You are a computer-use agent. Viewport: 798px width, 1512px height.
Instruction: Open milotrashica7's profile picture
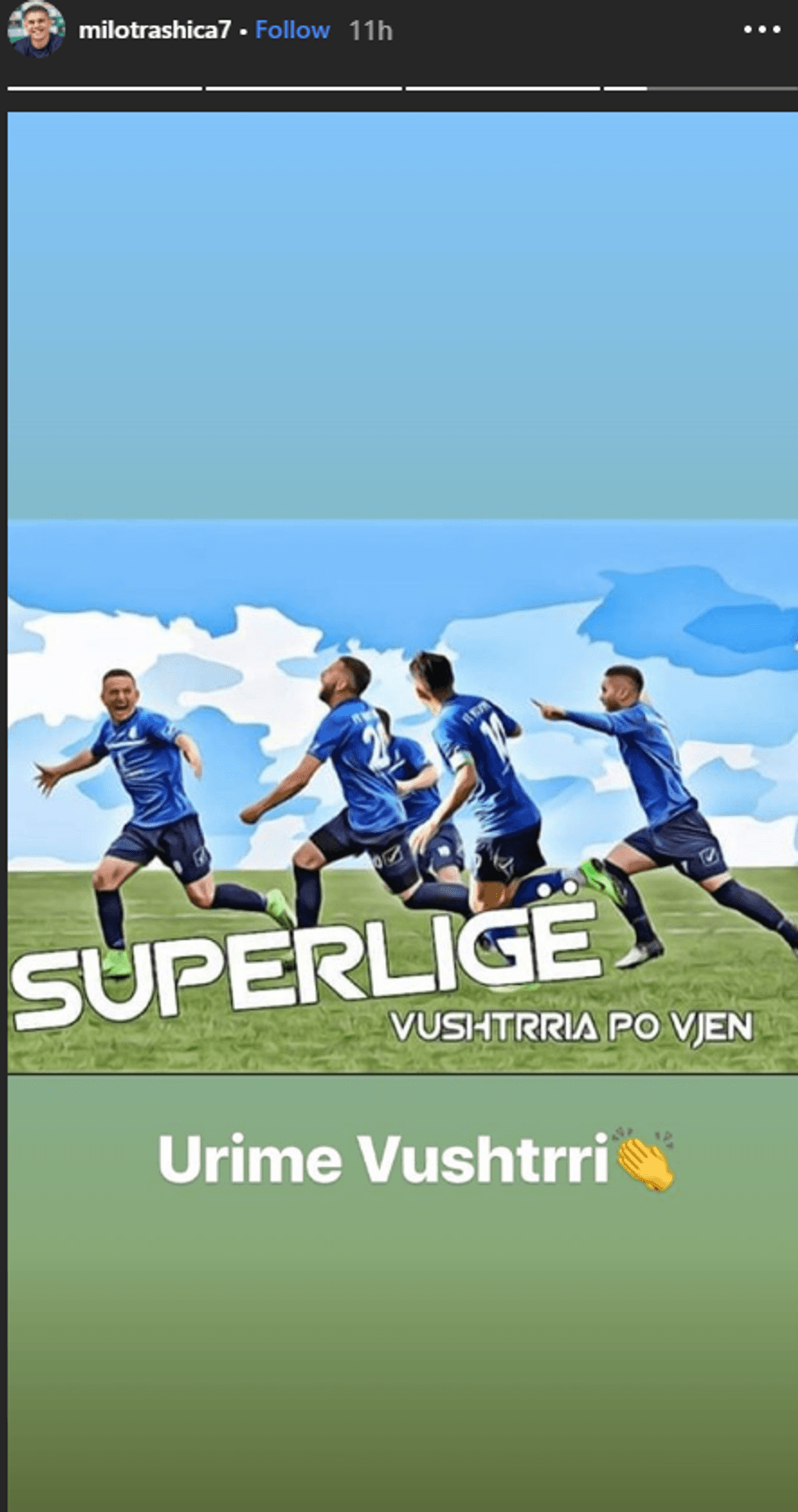click(x=36, y=30)
